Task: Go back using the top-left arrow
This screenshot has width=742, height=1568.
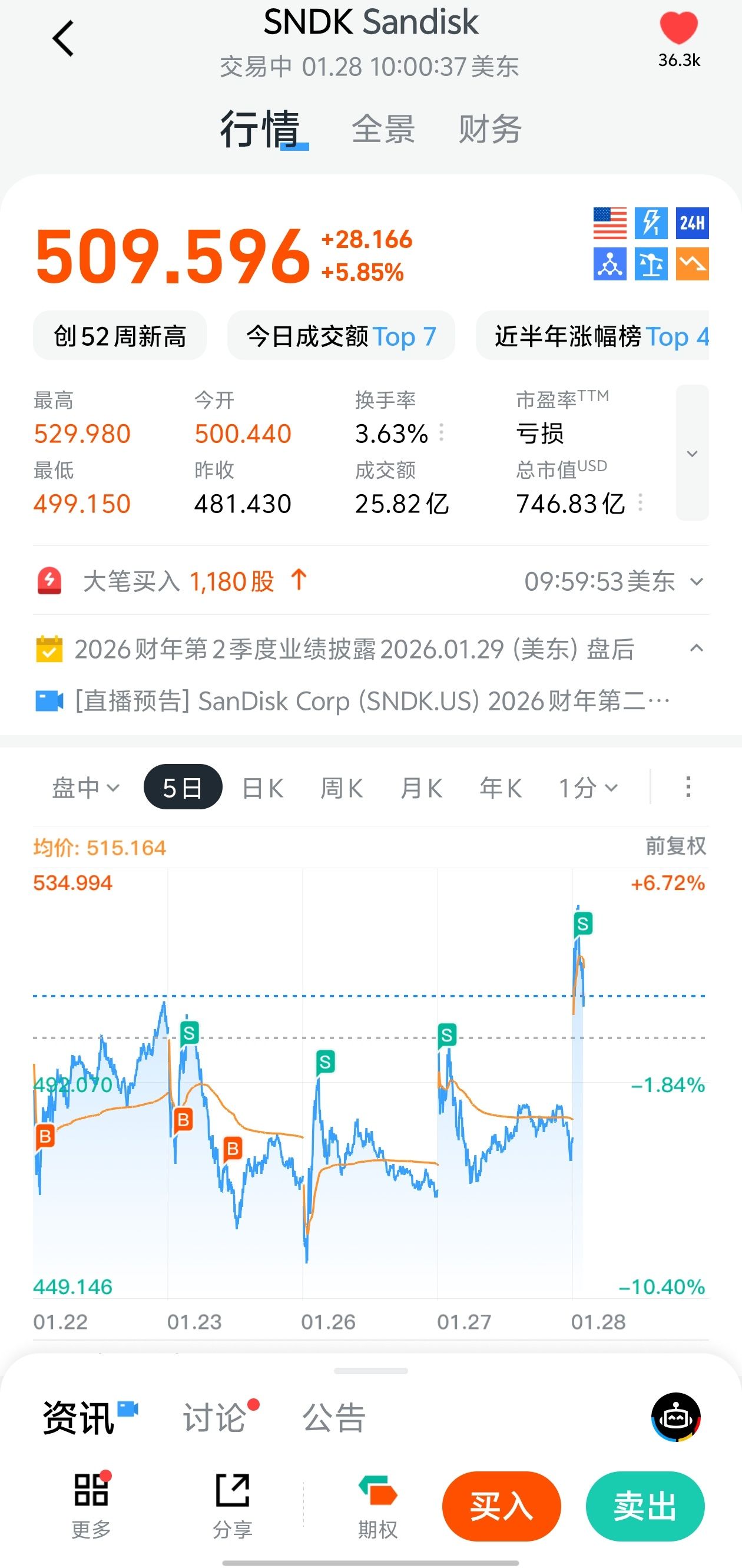Action: click(63, 39)
